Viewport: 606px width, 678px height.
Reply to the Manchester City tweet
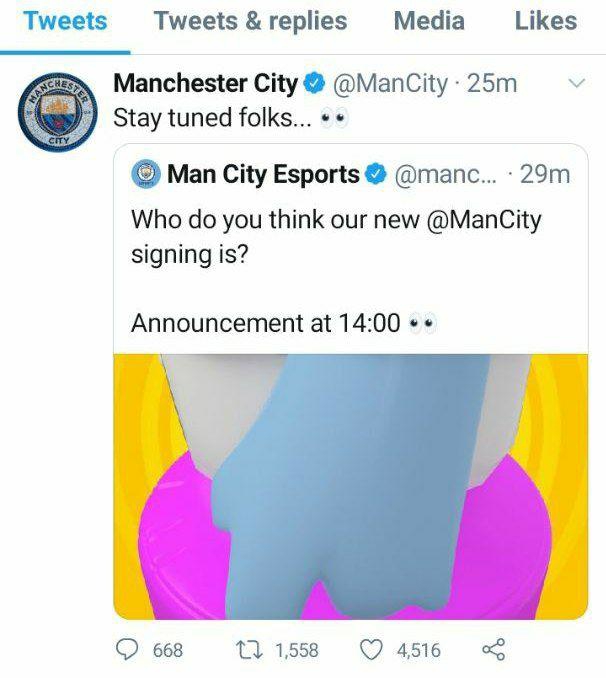click(127, 650)
